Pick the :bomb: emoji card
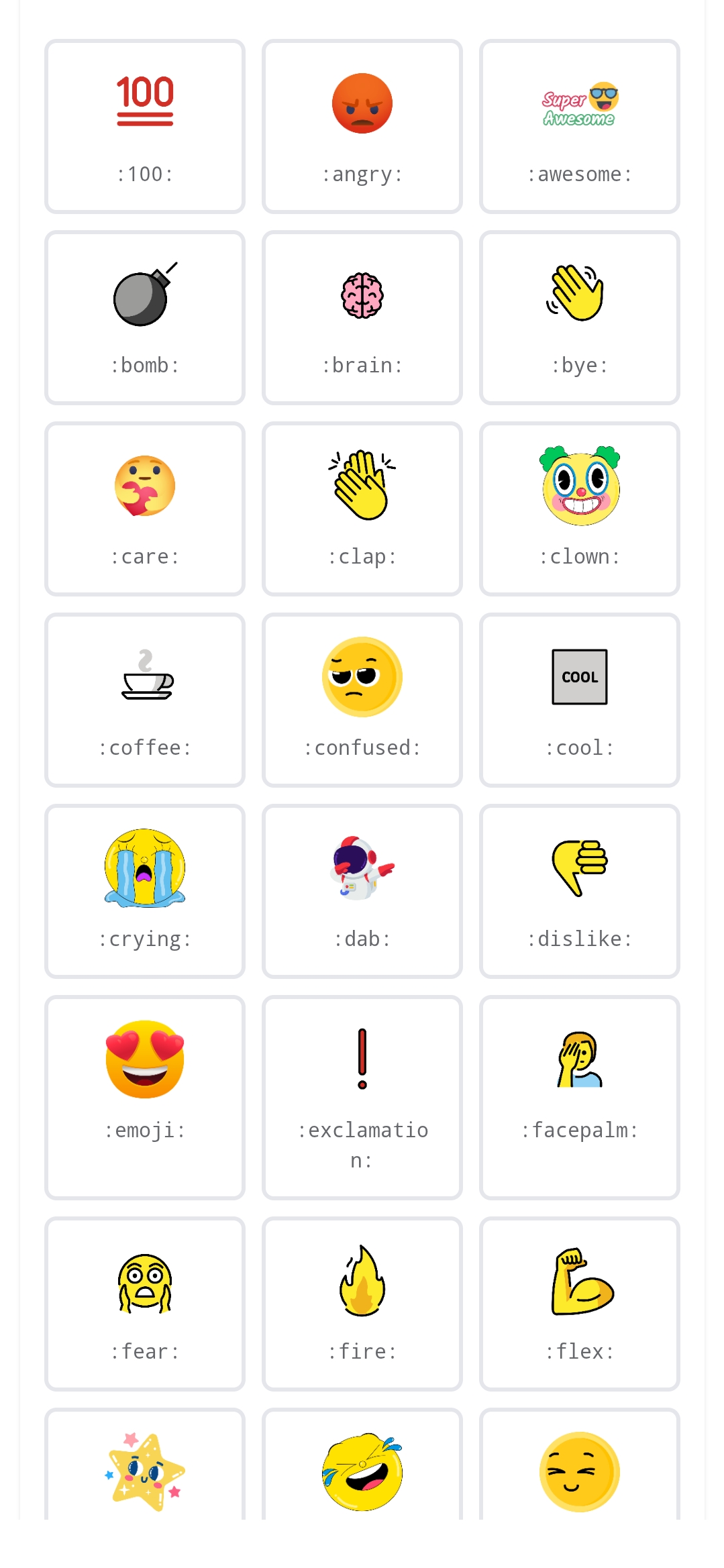 pyautogui.click(x=145, y=317)
